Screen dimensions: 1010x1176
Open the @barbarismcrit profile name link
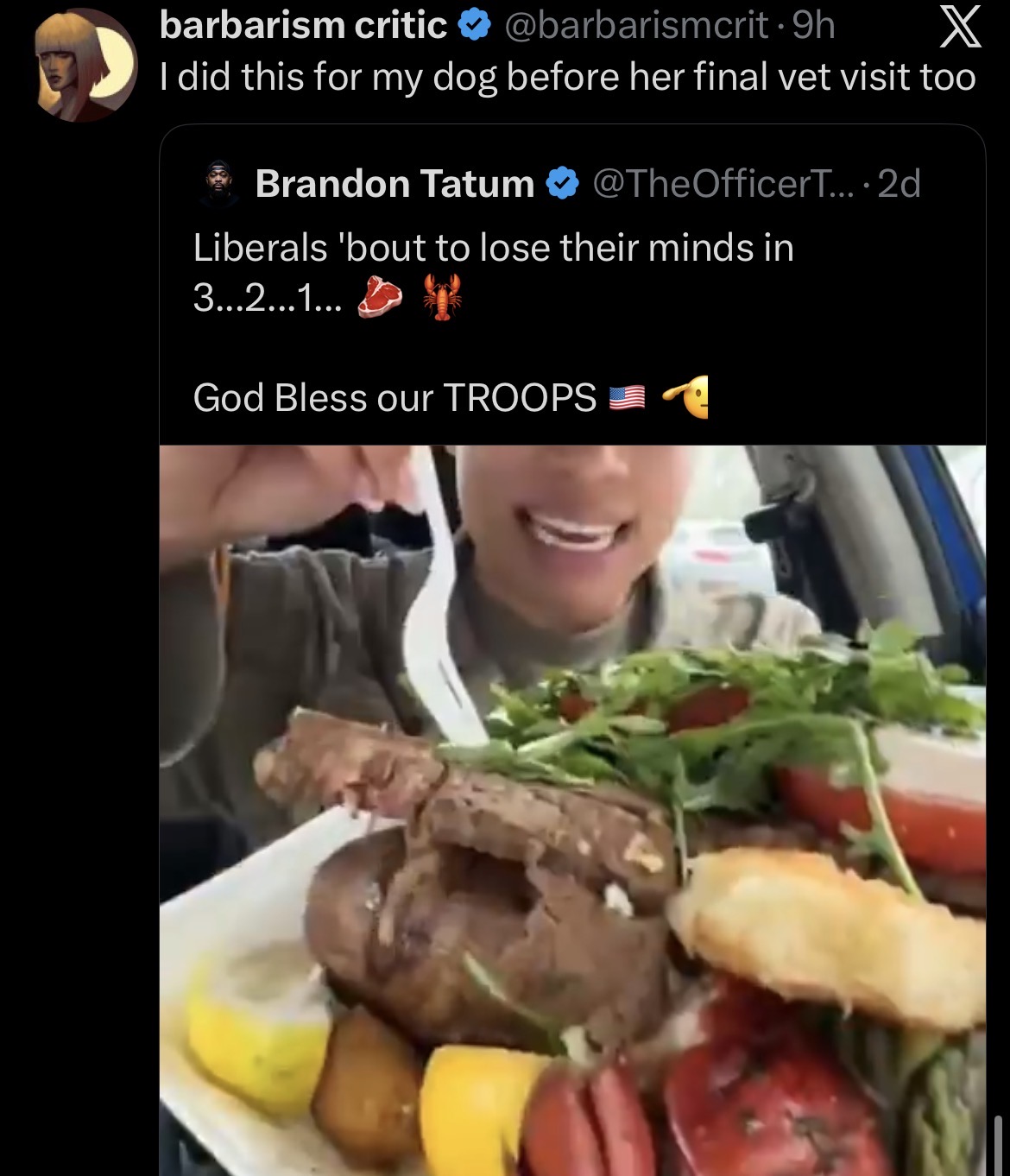coord(302,25)
